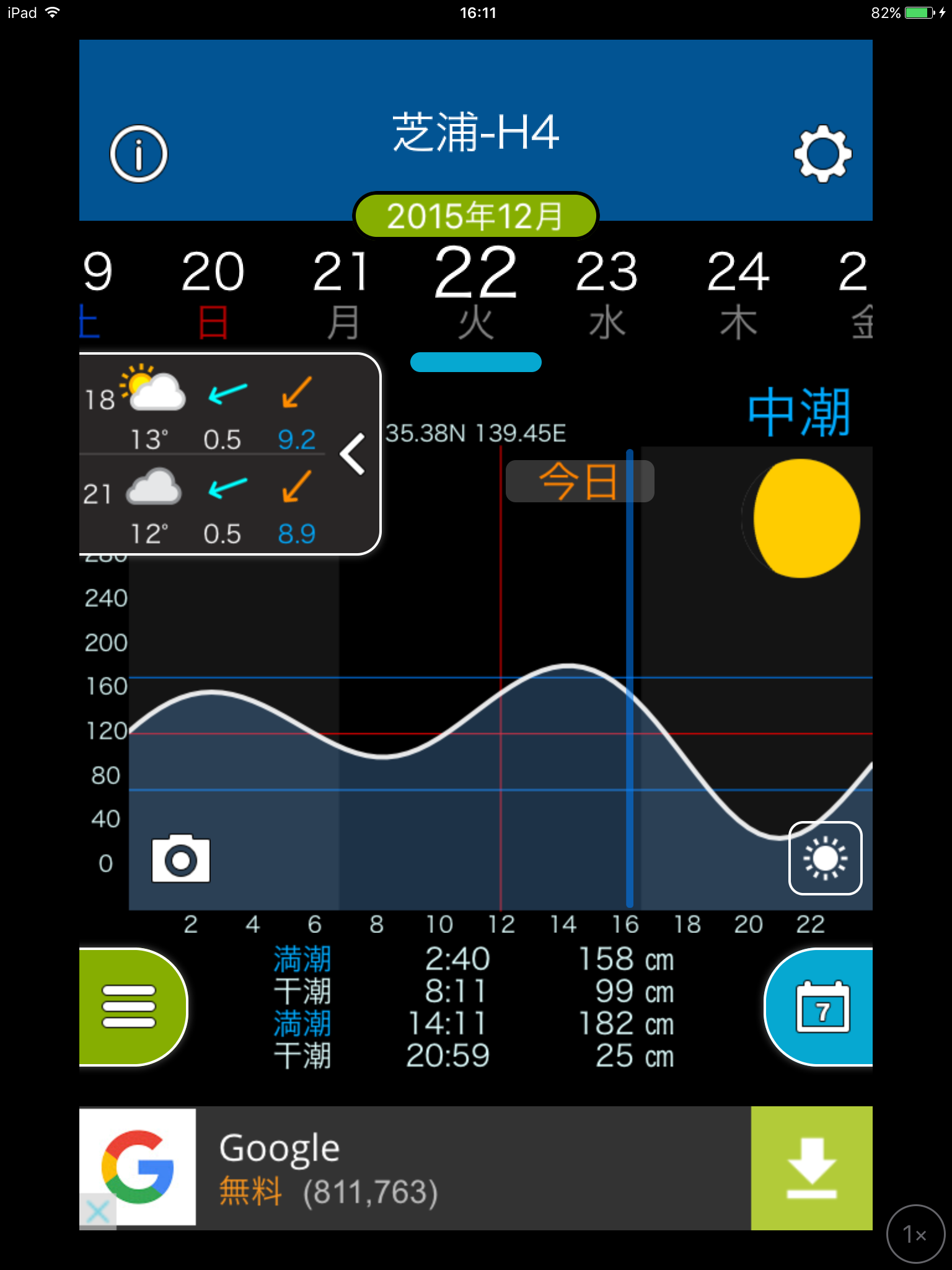This screenshot has width=952, height=1270.
Task: Toggle the 1x zoom scale button
Action: (915, 1234)
